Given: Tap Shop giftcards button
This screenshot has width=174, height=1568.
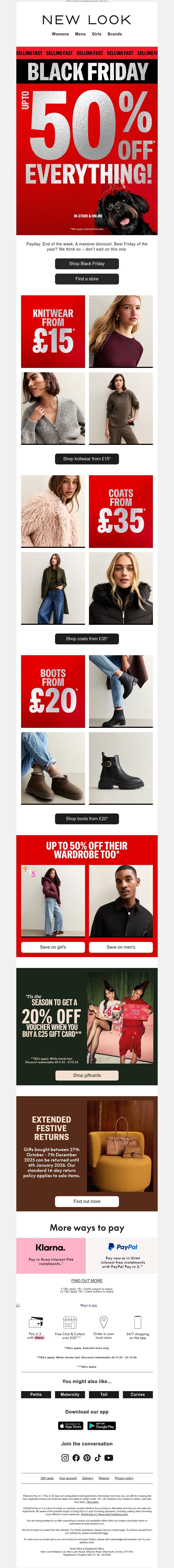Looking at the screenshot, I should point(87,1076).
